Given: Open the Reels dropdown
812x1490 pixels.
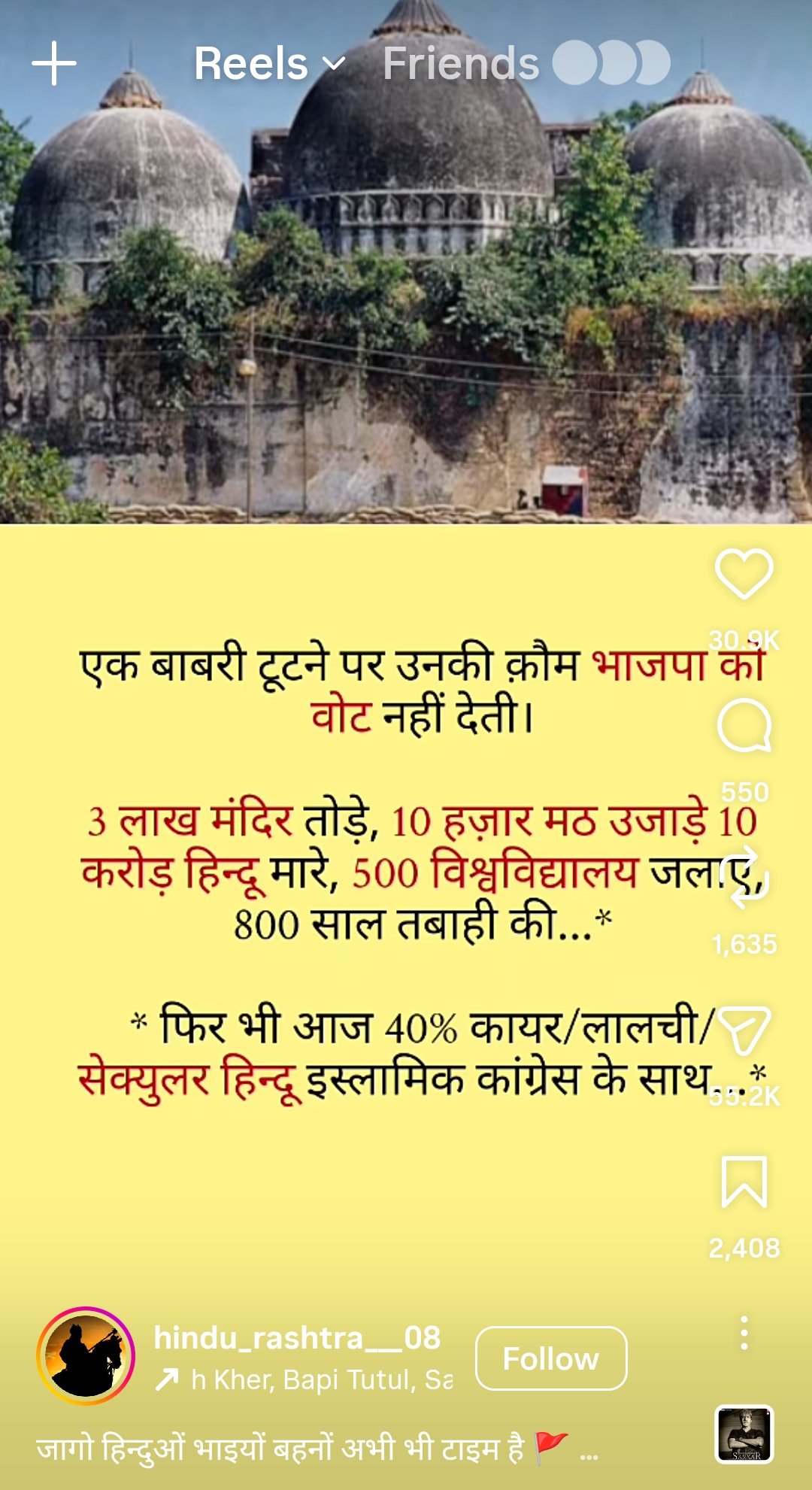Looking at the screenshot, I should (x=269, y=63).
